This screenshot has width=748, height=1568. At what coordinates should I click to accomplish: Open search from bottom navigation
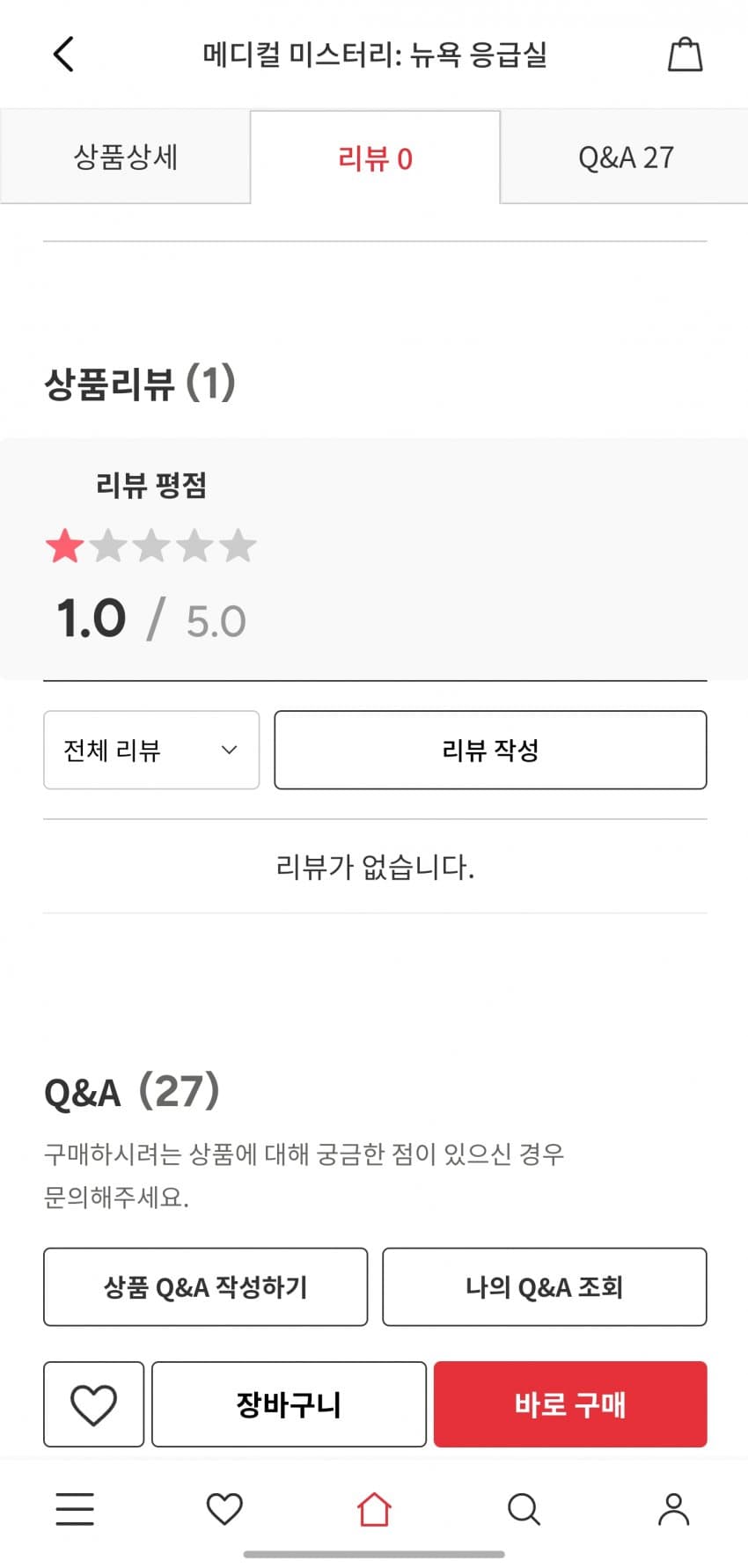click(524, 1508)
